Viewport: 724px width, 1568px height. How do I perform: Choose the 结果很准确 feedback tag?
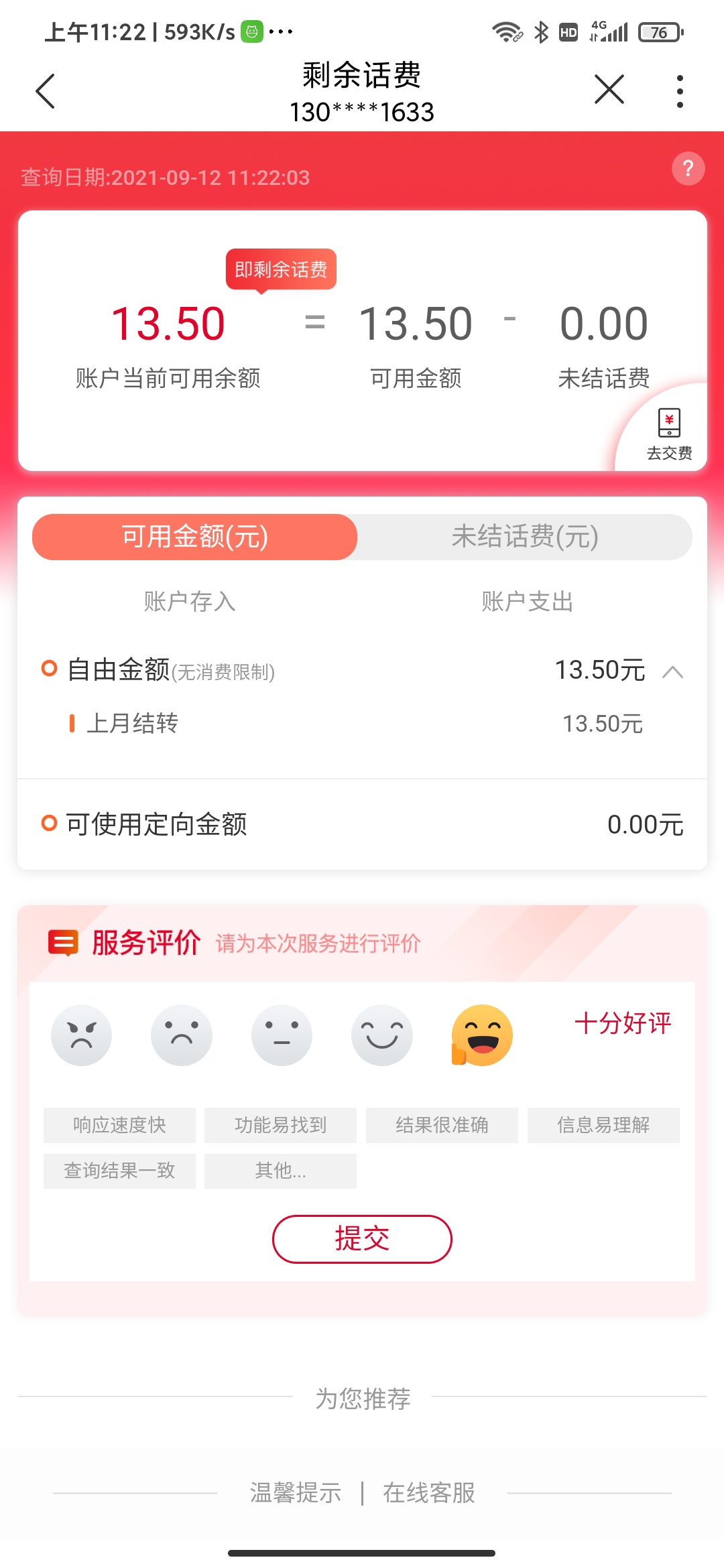(x=442, y=1125)
